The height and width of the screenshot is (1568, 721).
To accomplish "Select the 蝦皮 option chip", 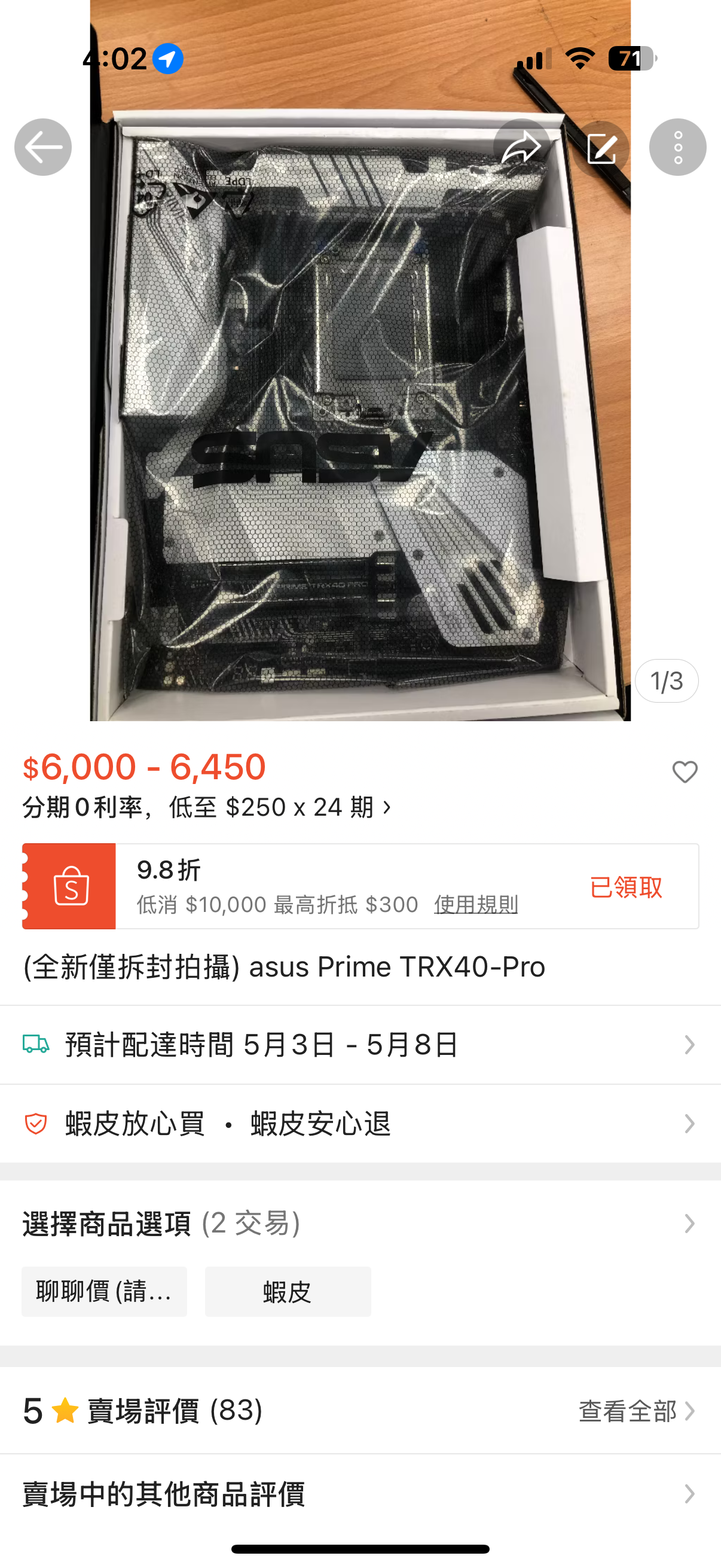I will [x=288, y=1291].
